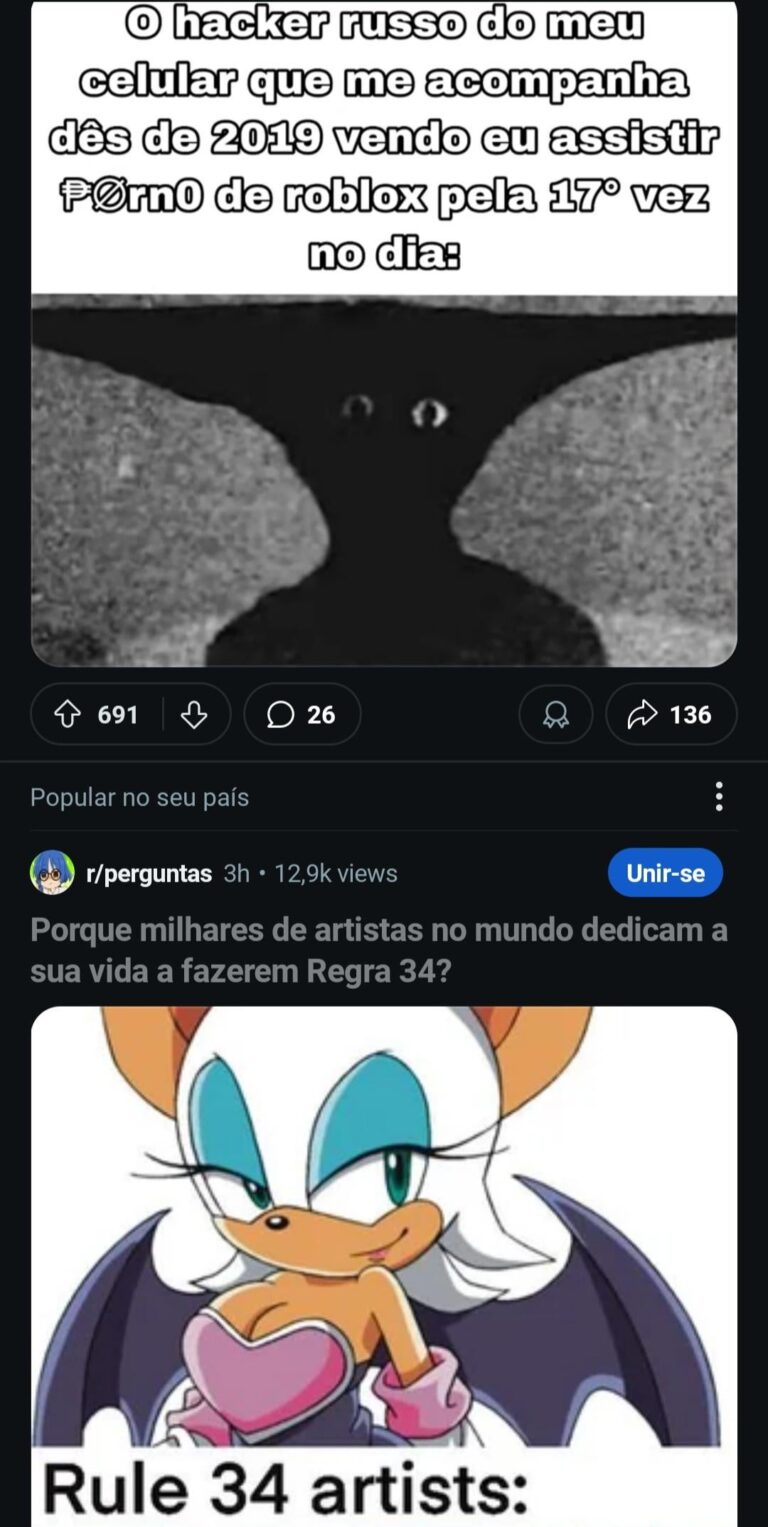This screenshot has height=1527, width=768.
Task: Open the r/perguntas avatar icon
Action: [x=52, y=873]
